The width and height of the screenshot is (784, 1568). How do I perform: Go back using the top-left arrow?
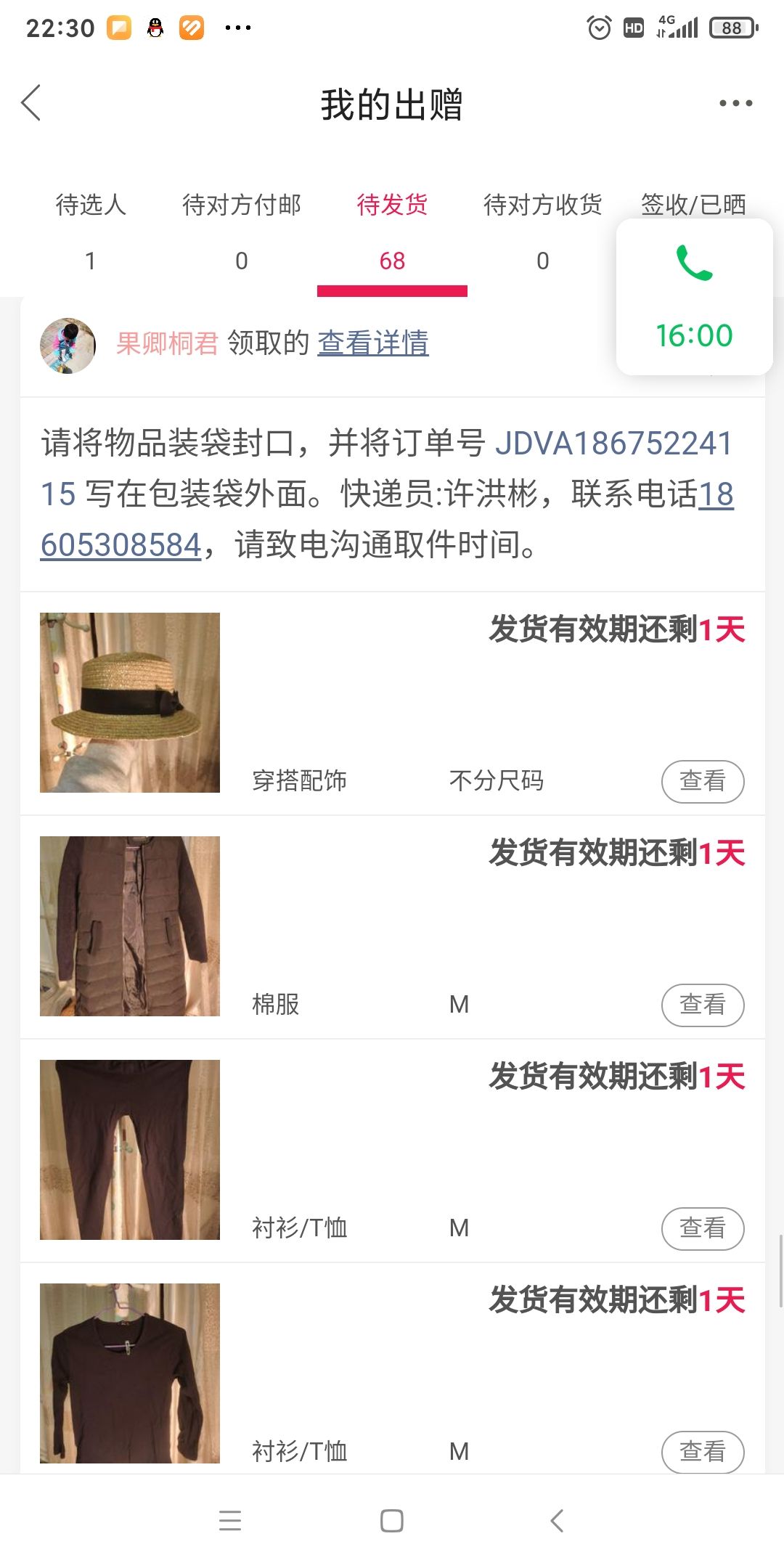click(x=31, y=103)
